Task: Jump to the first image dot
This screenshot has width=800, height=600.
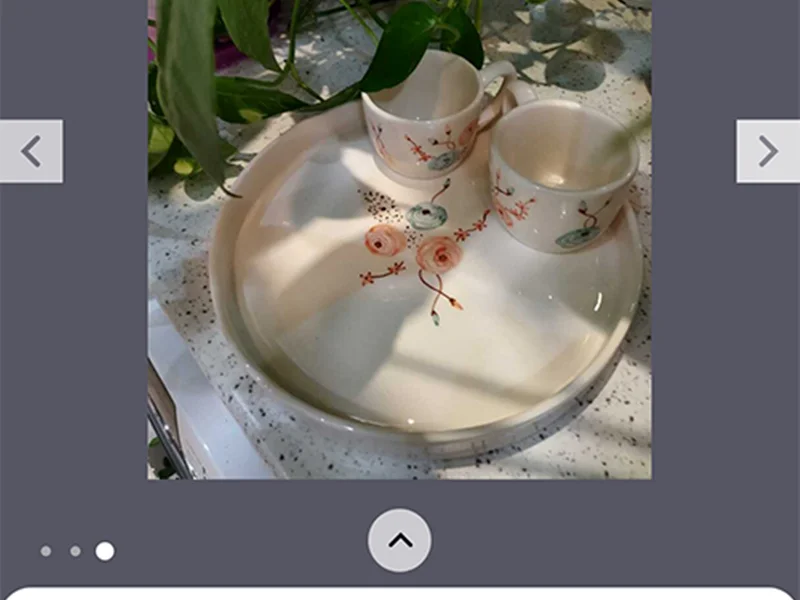Action: (46, 551)
